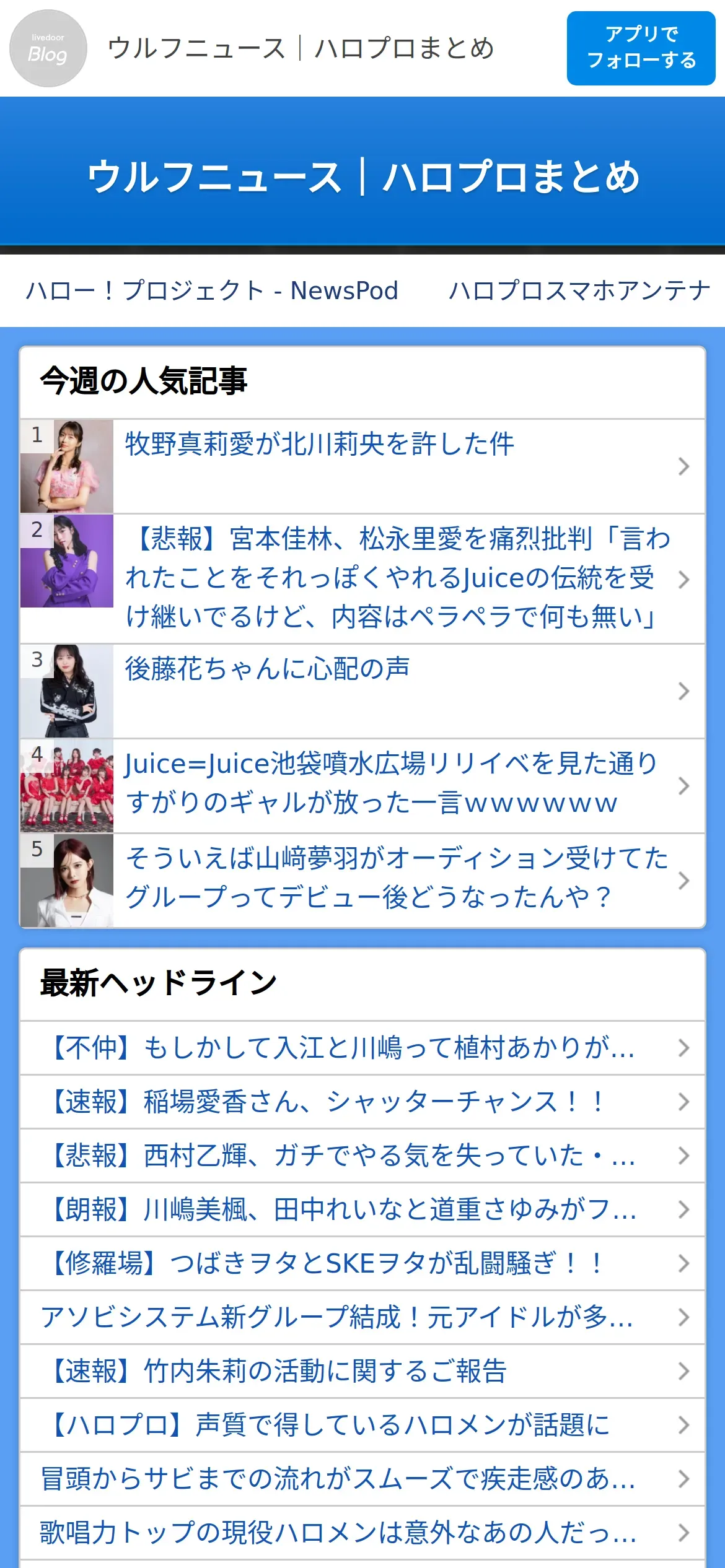Open article 牧野真莉愛が北川莉央を許した件
The height and width of the screenshot is (1568, 725).
[362, 466]
